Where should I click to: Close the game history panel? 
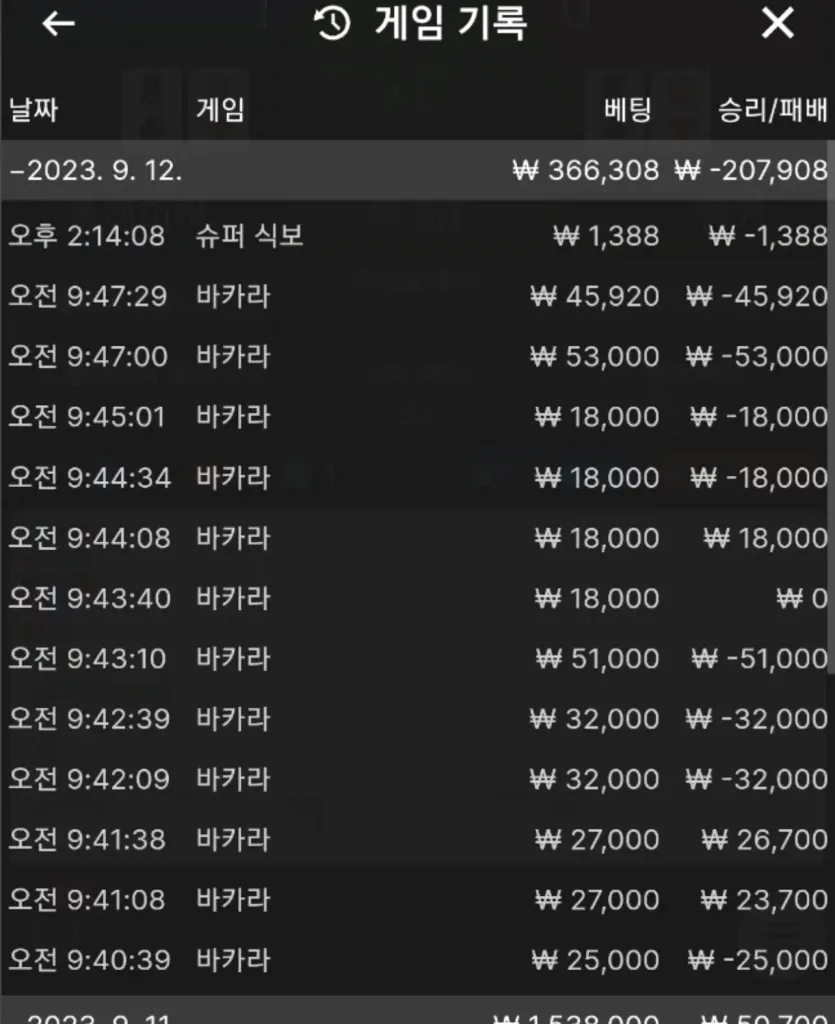[x=777, y=24]
